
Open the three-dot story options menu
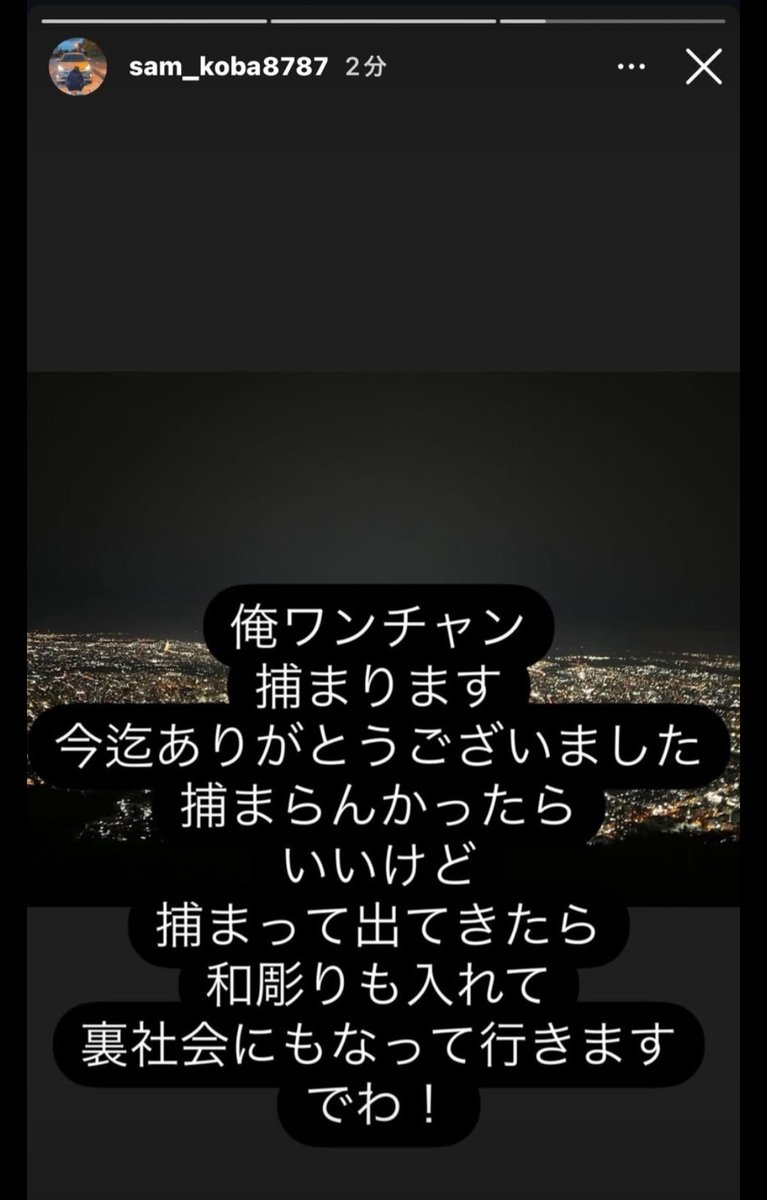click(631, 67)
